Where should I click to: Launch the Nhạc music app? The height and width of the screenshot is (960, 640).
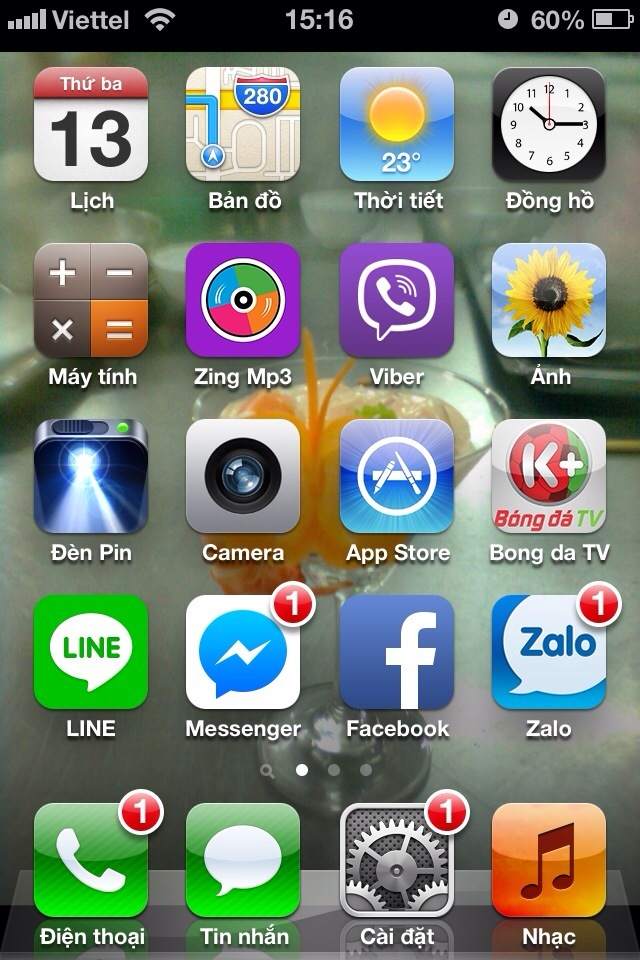pos(548,860)
